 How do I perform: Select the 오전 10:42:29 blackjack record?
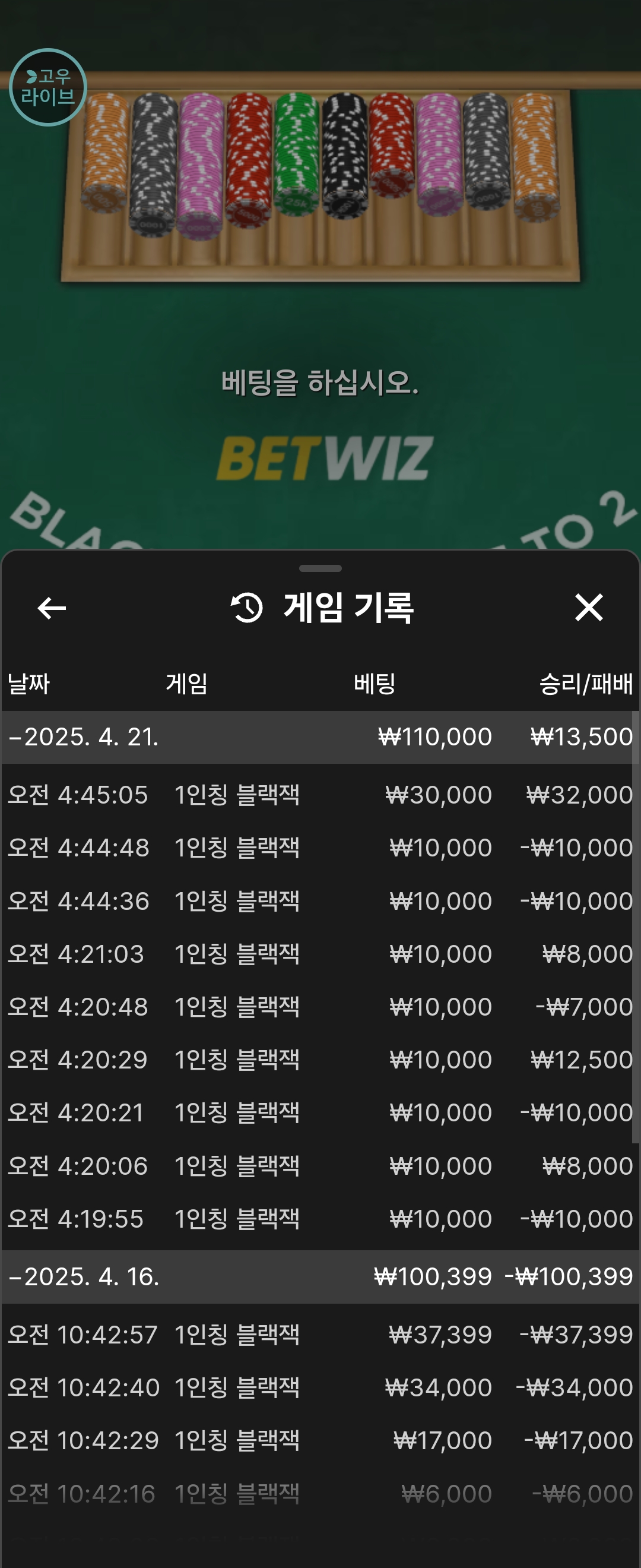pyautogui.click(x=320, y=1440)
